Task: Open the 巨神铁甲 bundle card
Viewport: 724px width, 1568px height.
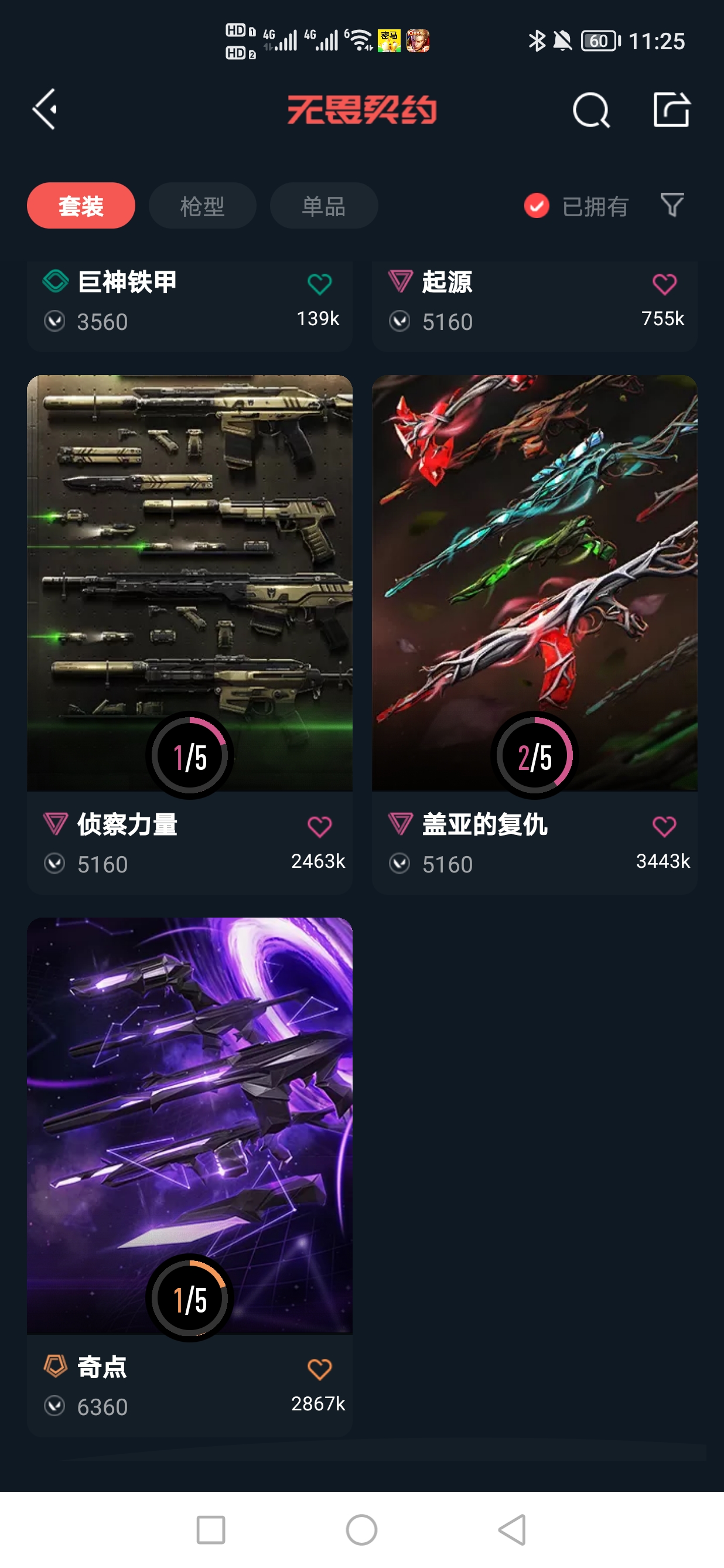Action: point(189,306)
